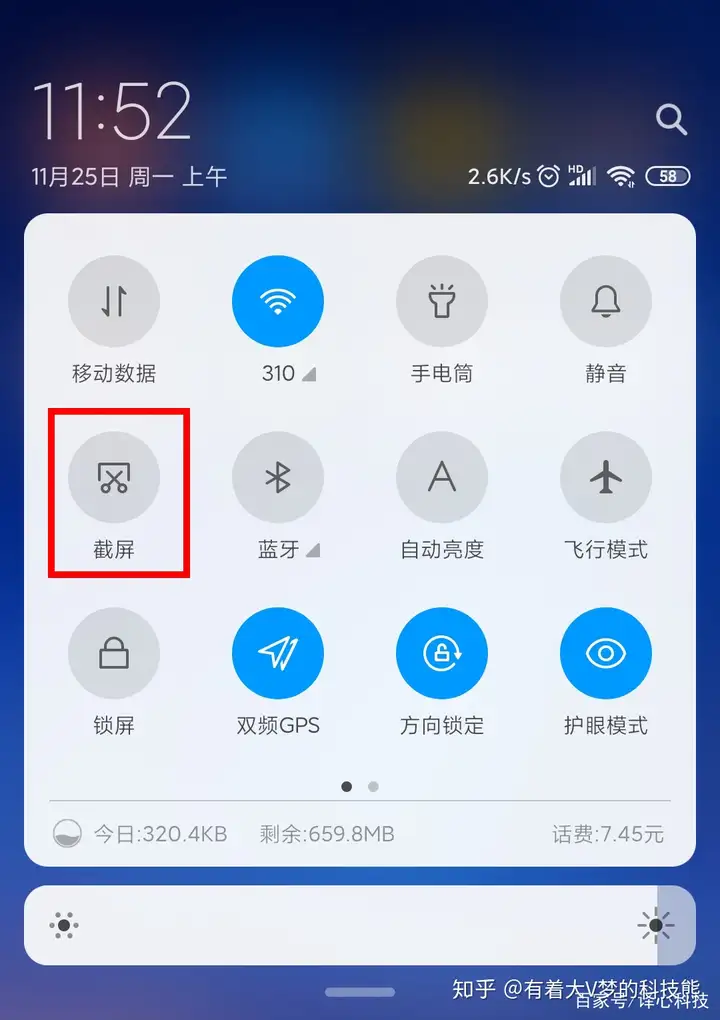Go to the second page of tiles
This screenshot has width=720, height=1020.
373,787
